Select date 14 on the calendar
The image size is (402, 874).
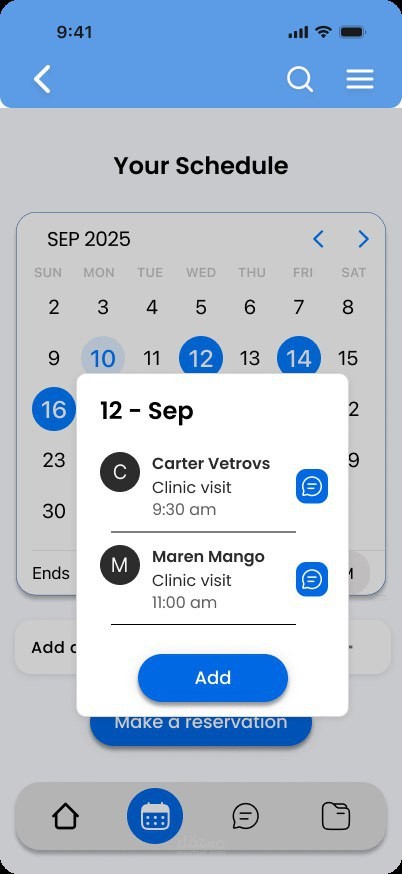click(x=299, y=357)
